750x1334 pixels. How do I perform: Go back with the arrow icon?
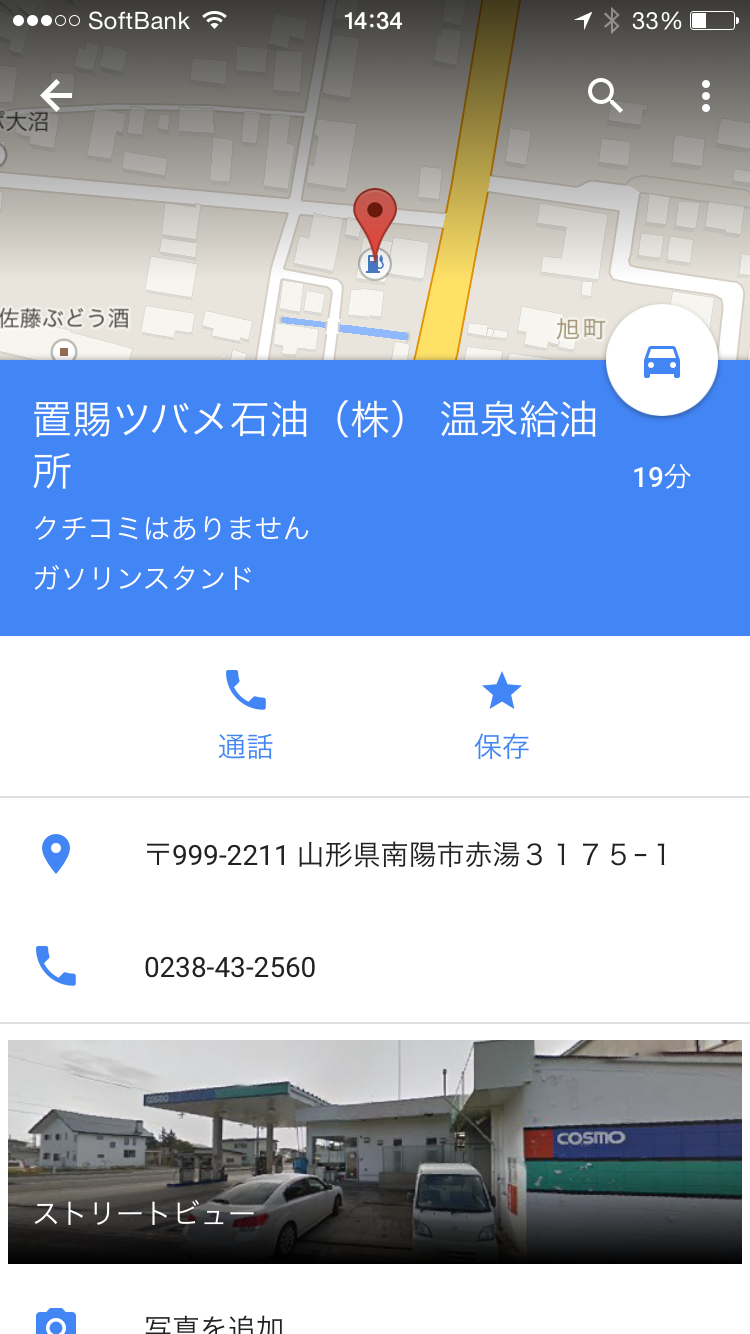point(56,96)
